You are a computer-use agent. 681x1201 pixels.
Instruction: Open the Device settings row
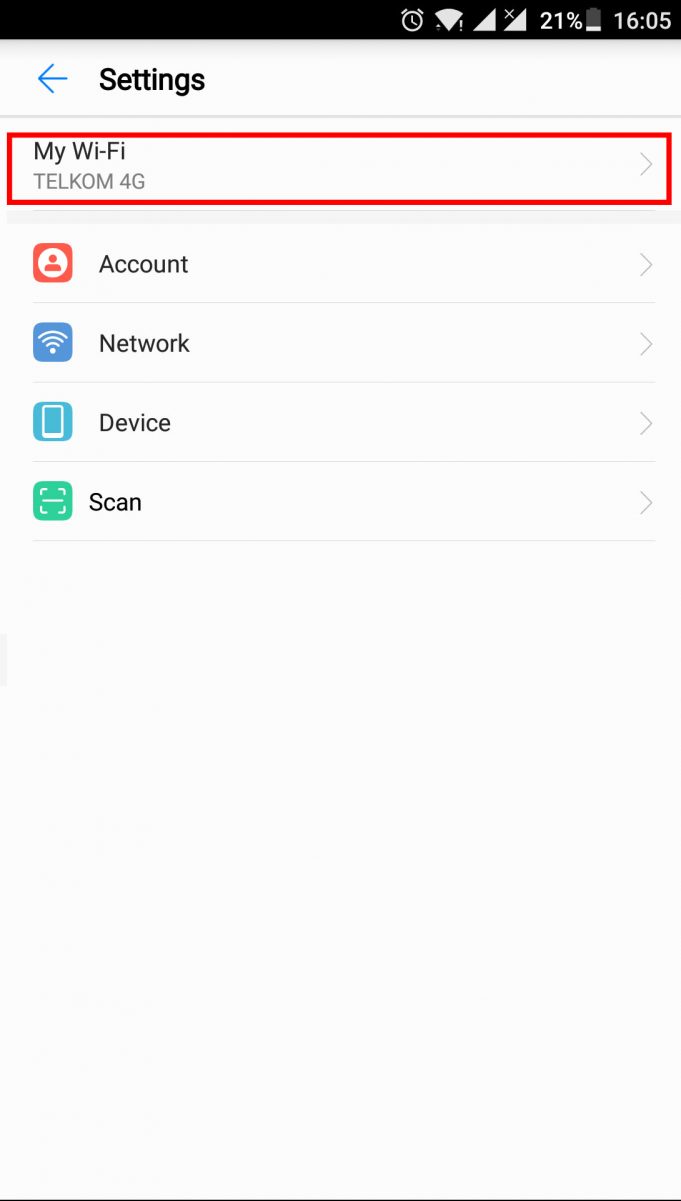click(x=340, y=423)
